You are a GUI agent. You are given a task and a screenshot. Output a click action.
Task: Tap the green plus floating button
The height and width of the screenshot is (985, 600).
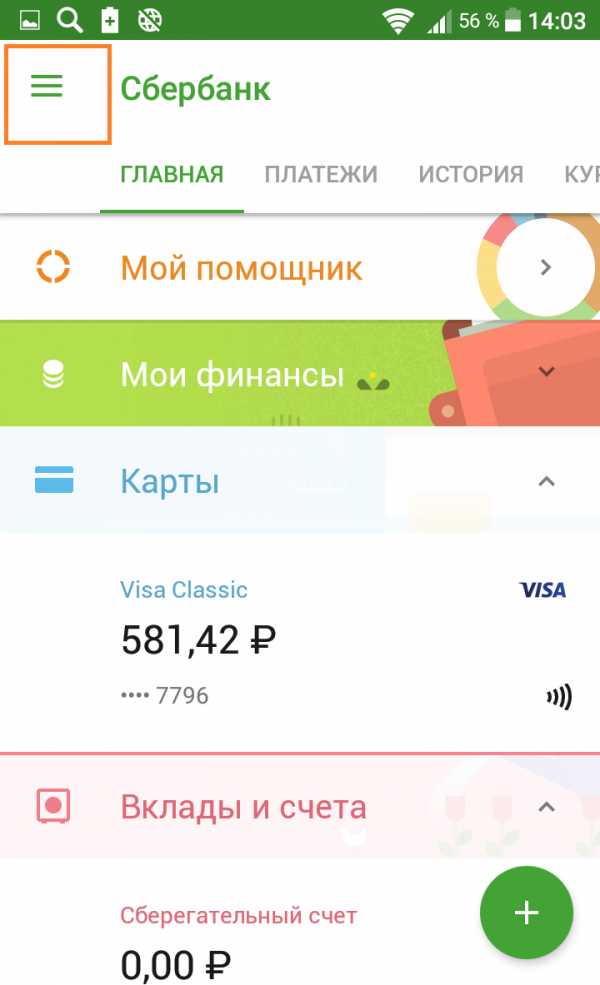tap(526, 912)
